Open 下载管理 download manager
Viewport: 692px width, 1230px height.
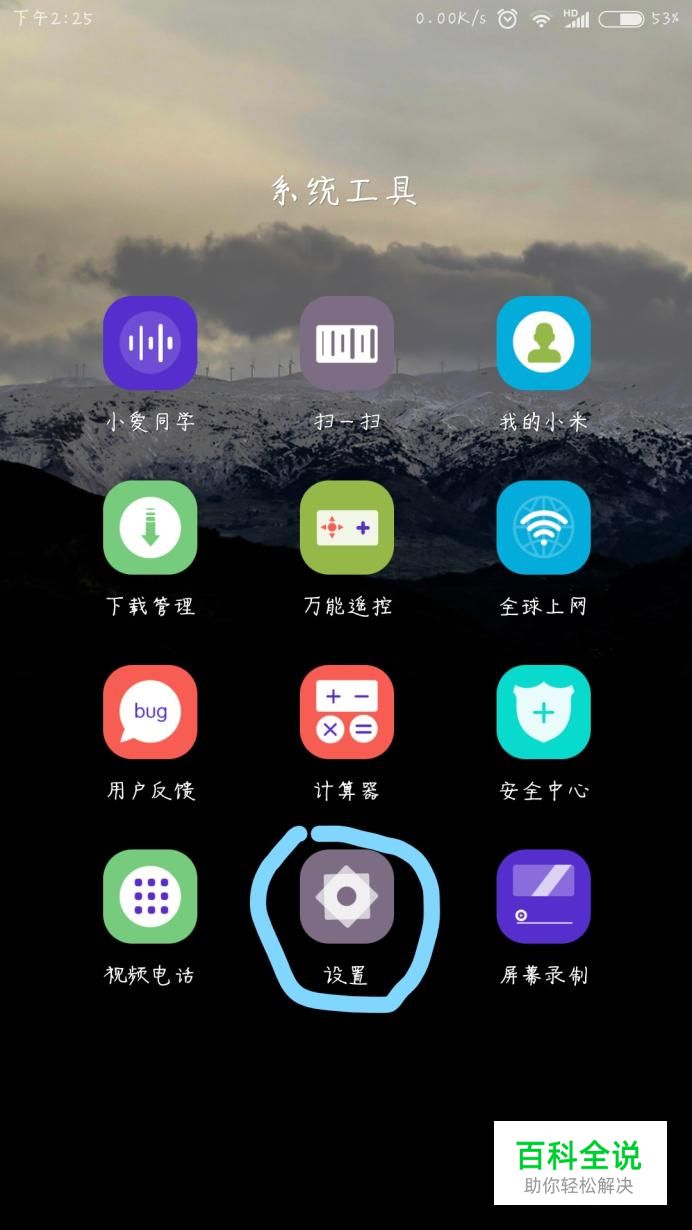coord(150,528)
